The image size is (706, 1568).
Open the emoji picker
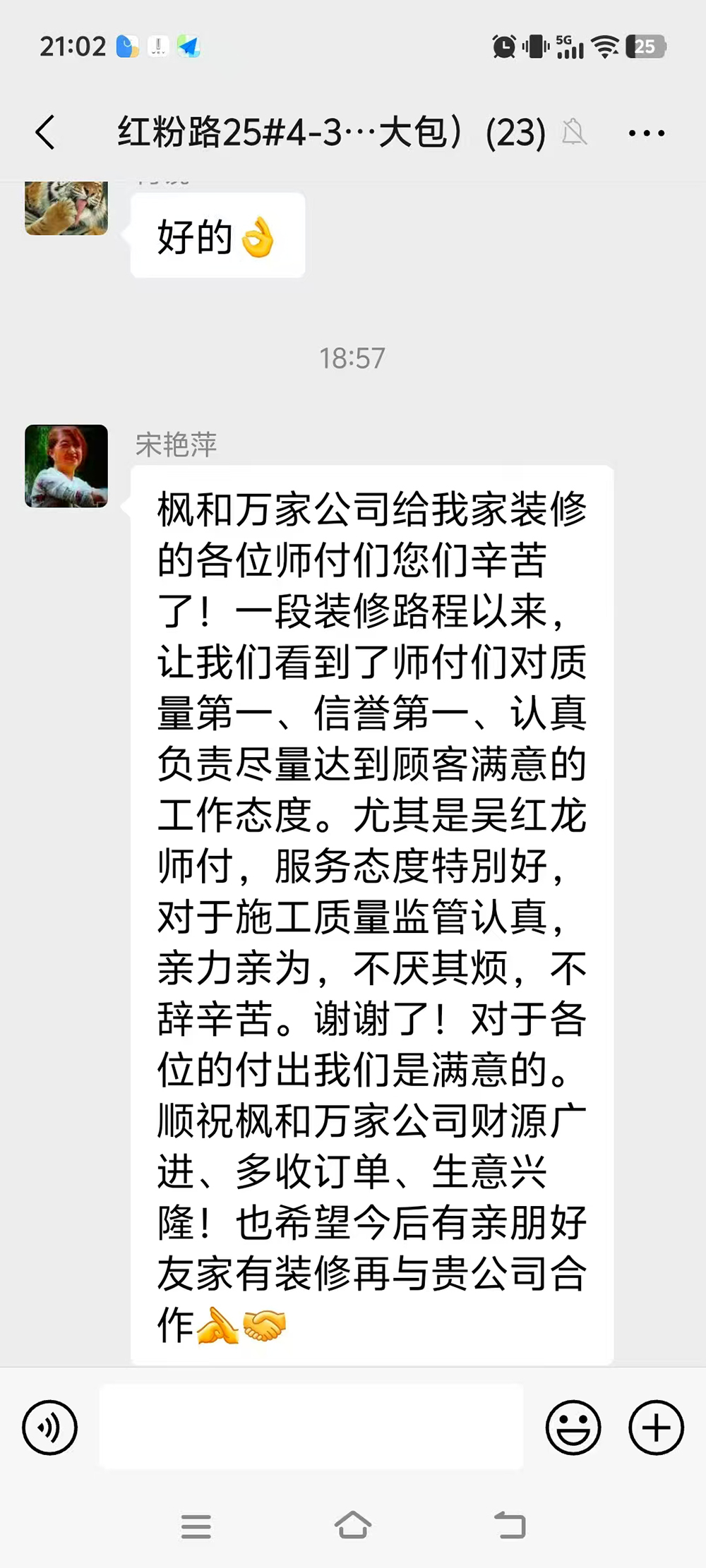coord(573,1428)
